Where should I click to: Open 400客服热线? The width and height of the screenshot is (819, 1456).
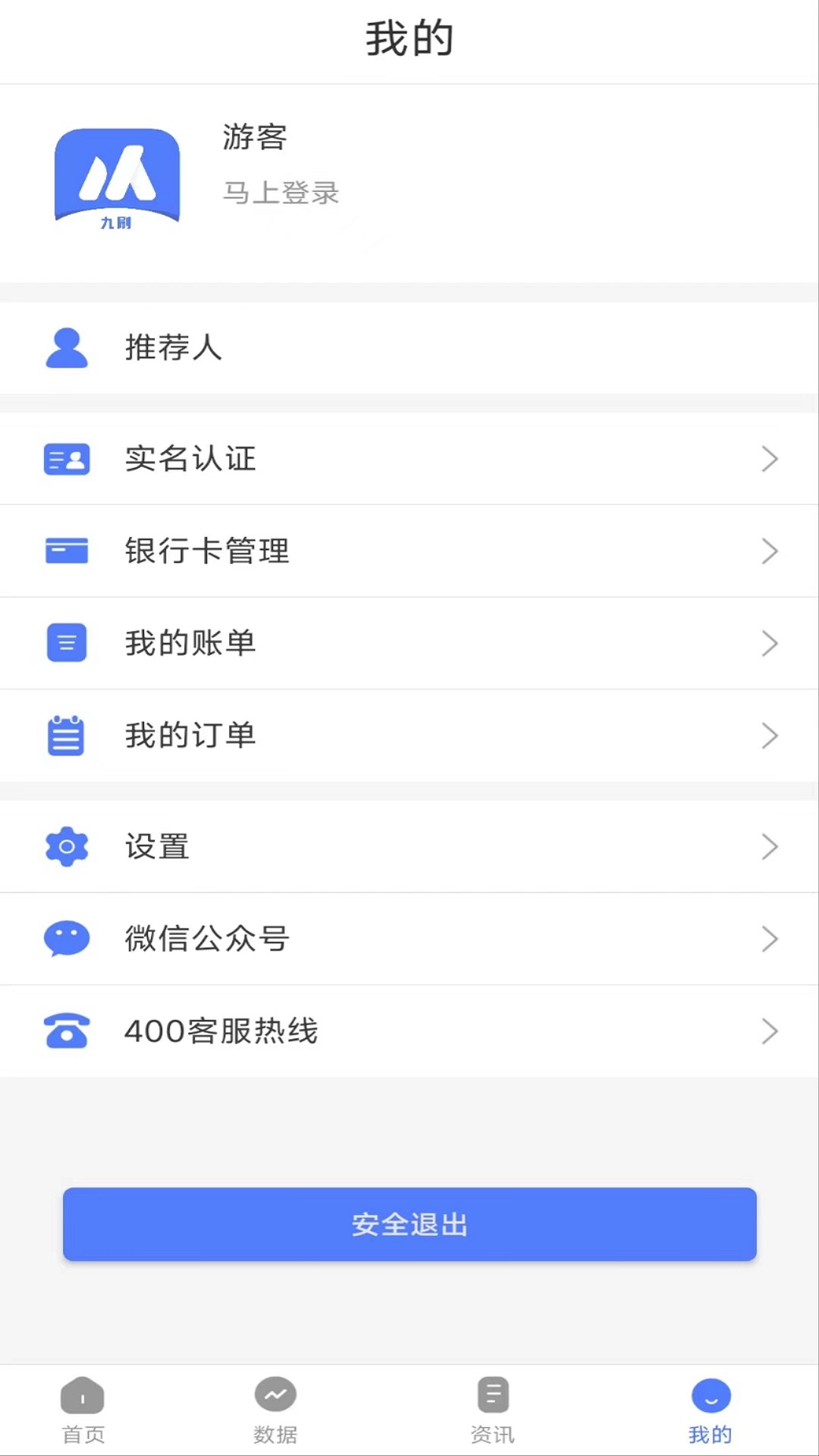click(409, 1031)
